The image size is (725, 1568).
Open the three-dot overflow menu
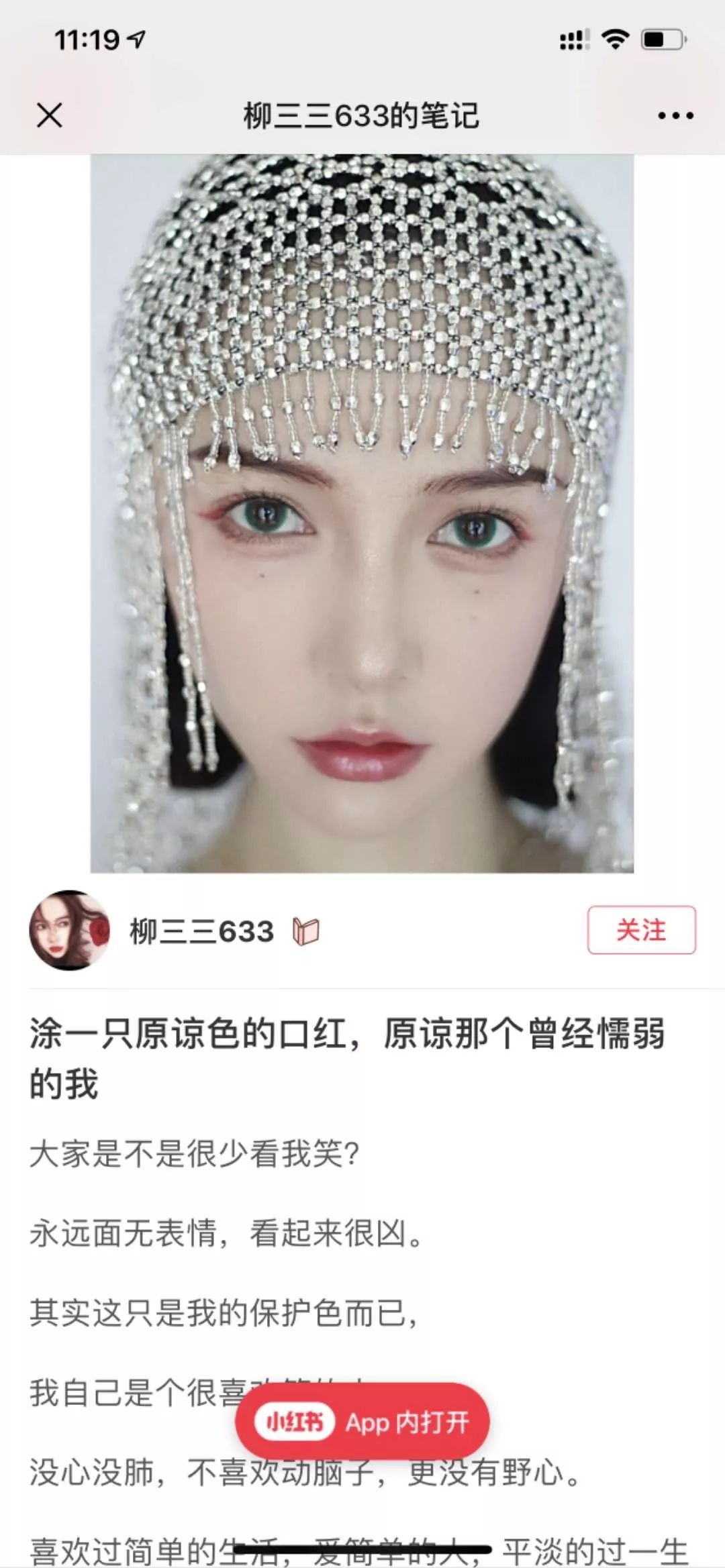pos(675,116)
